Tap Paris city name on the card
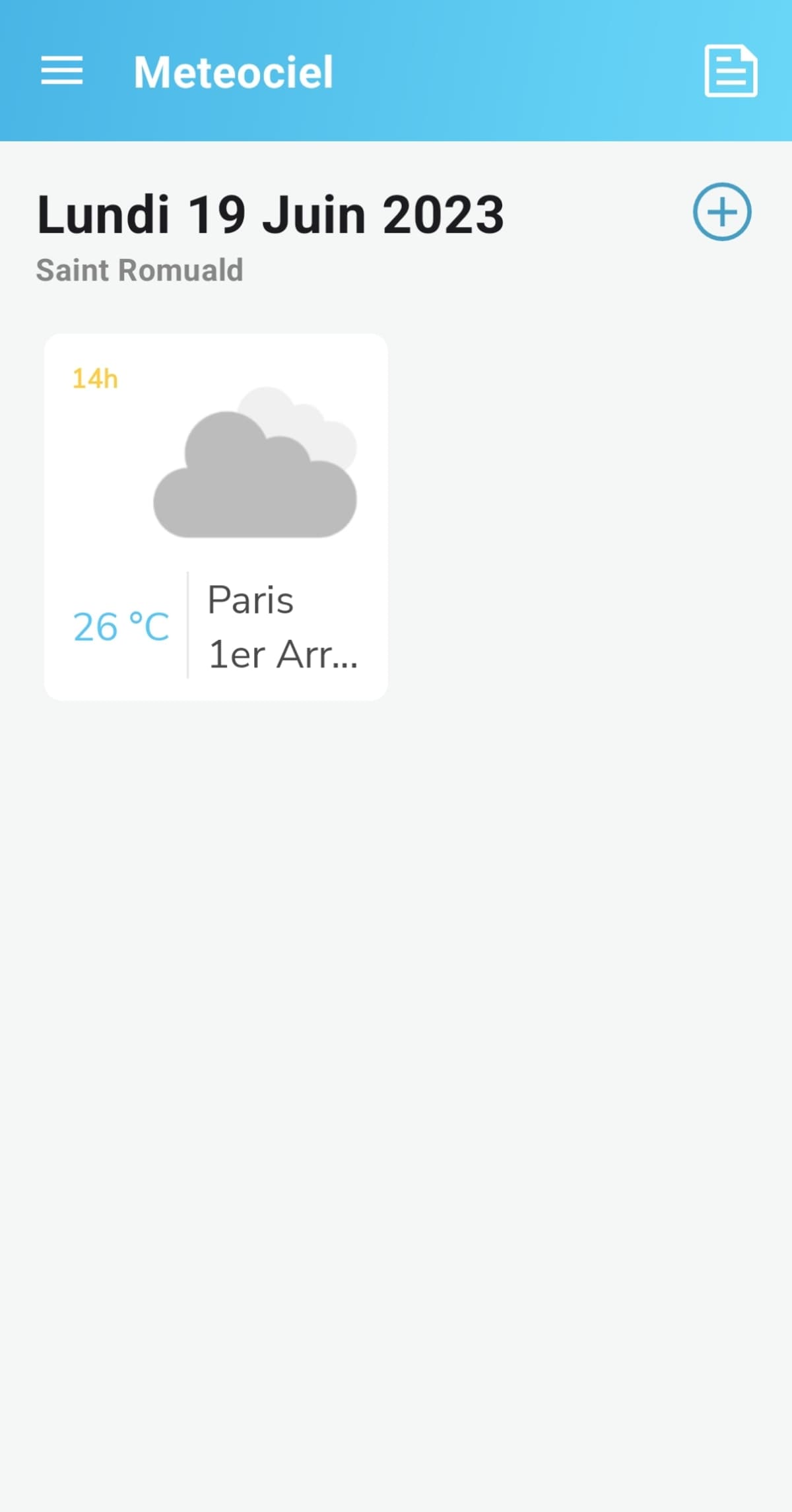 251,600
